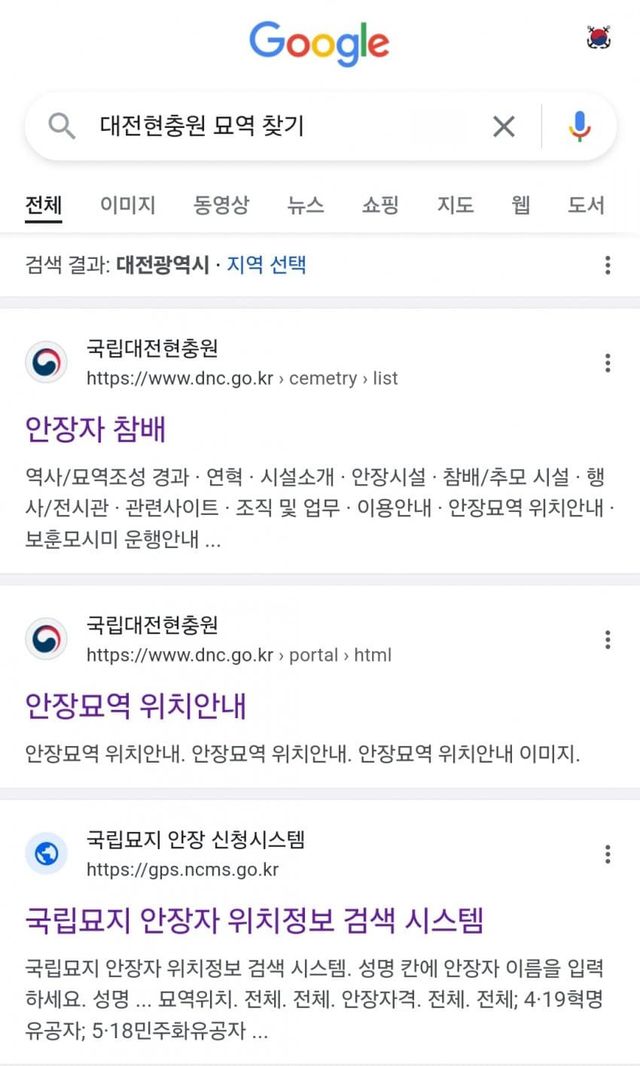Open options next to the 대전광역시 results line
This screenshot has width=640, height=1066.
point(607,265)
